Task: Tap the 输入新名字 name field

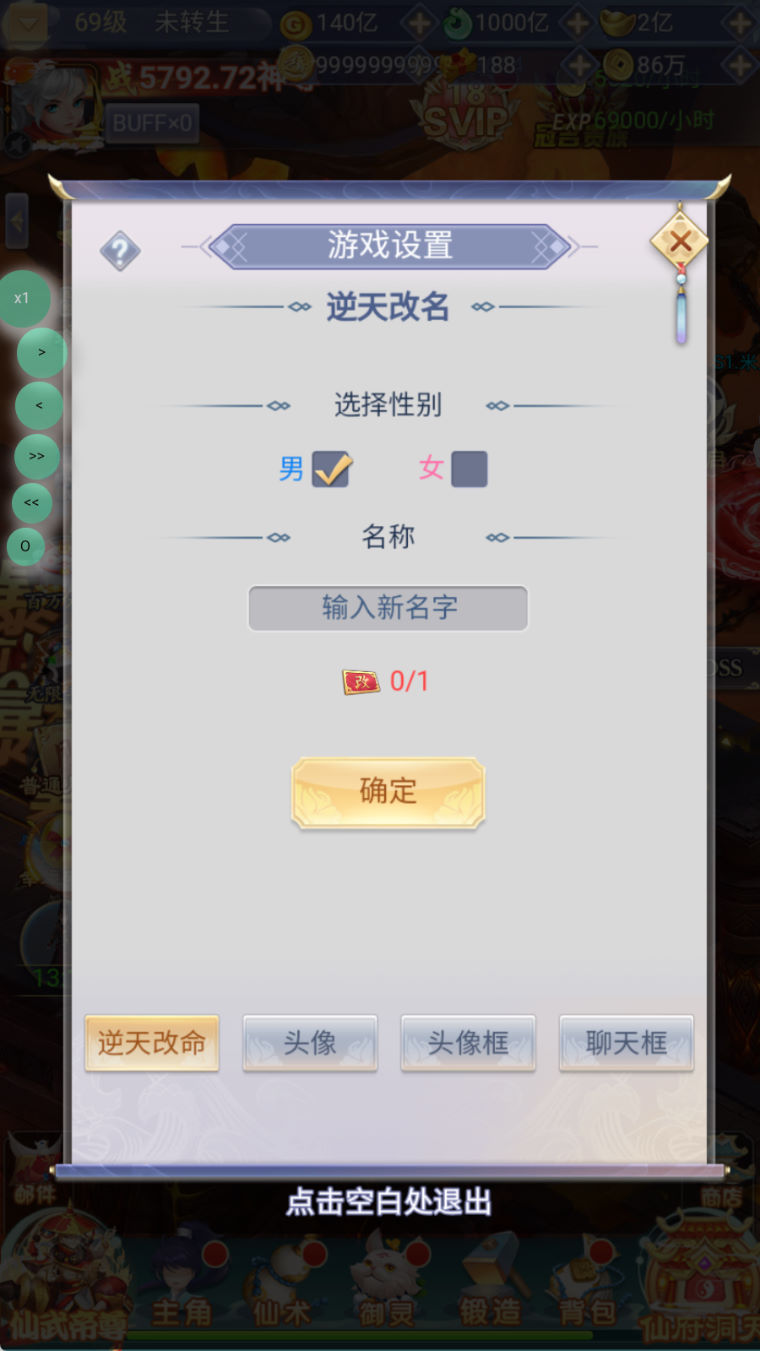Action: point(388,608)
